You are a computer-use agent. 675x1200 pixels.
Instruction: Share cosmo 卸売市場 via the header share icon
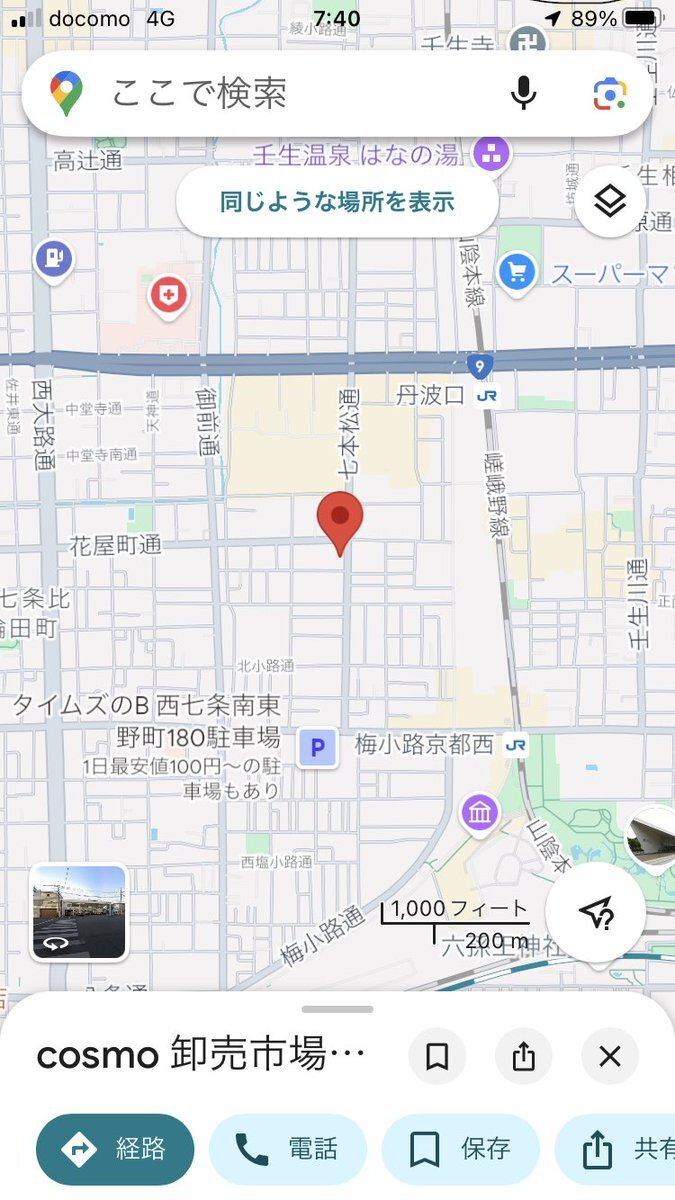point(524,1056)
